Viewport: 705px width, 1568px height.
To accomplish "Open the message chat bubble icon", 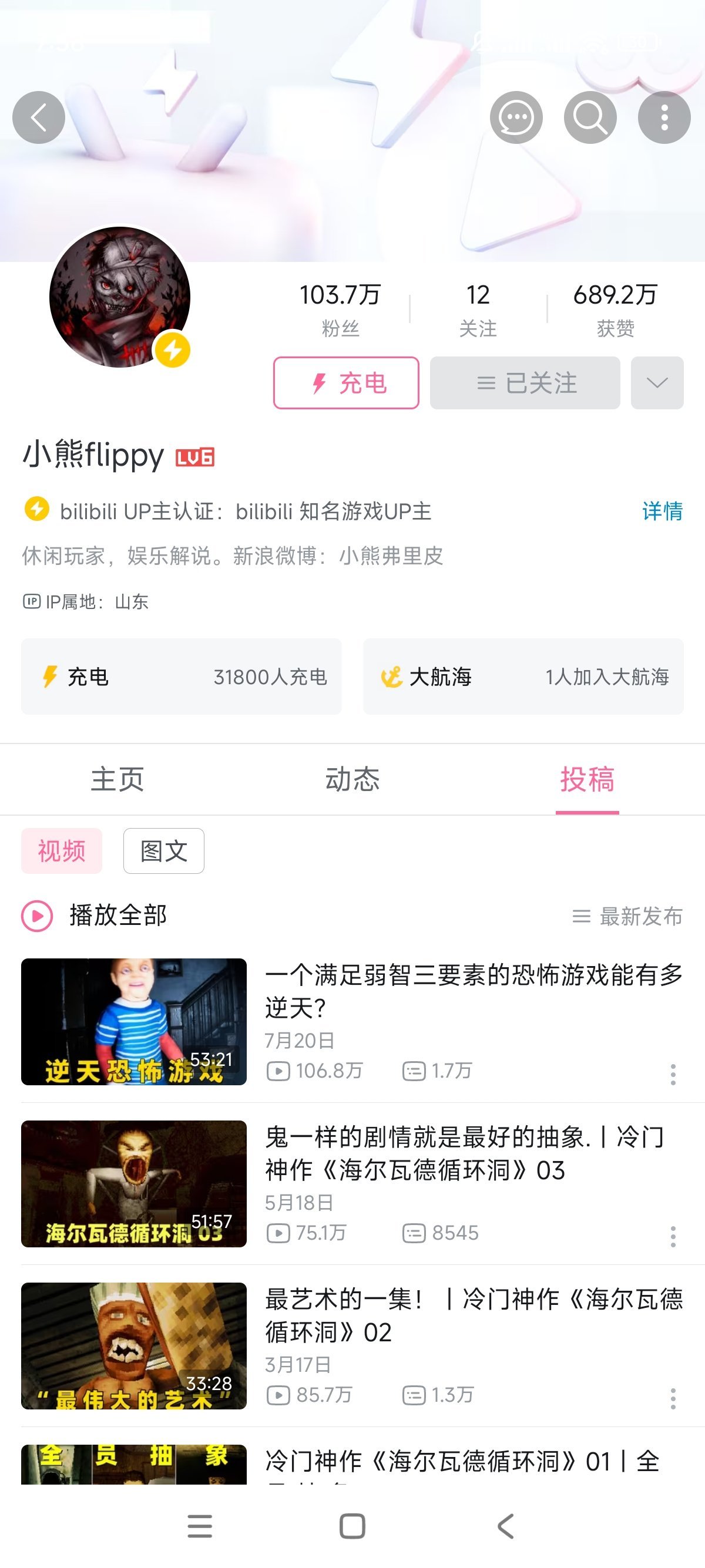I will pyautogui.click(x=516, y=117).
